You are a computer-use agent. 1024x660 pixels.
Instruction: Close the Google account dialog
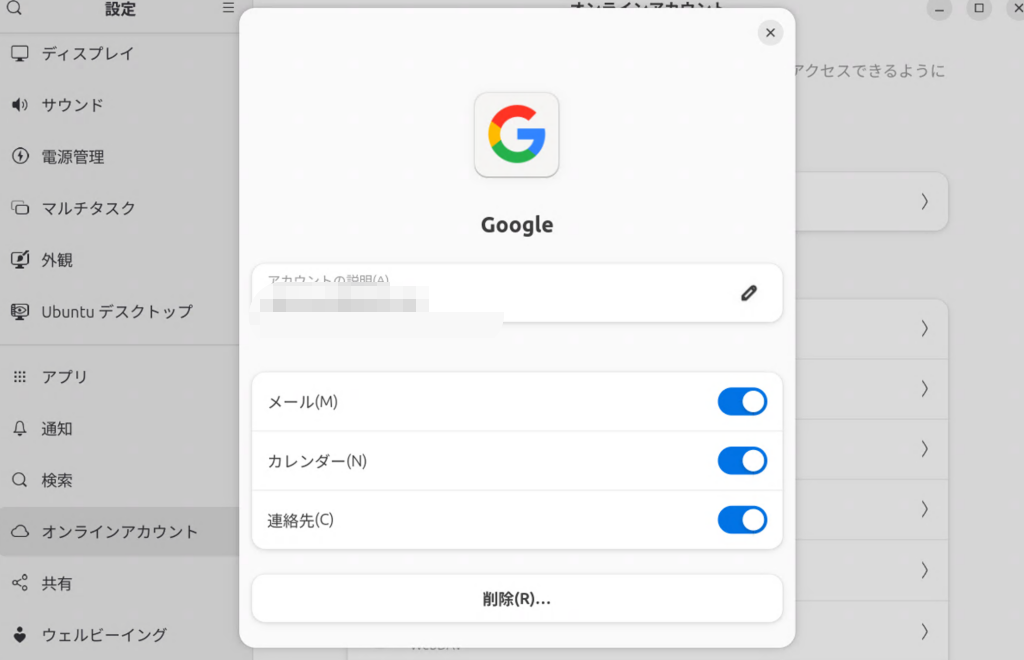pyautogui.click(x=770, y=33)
